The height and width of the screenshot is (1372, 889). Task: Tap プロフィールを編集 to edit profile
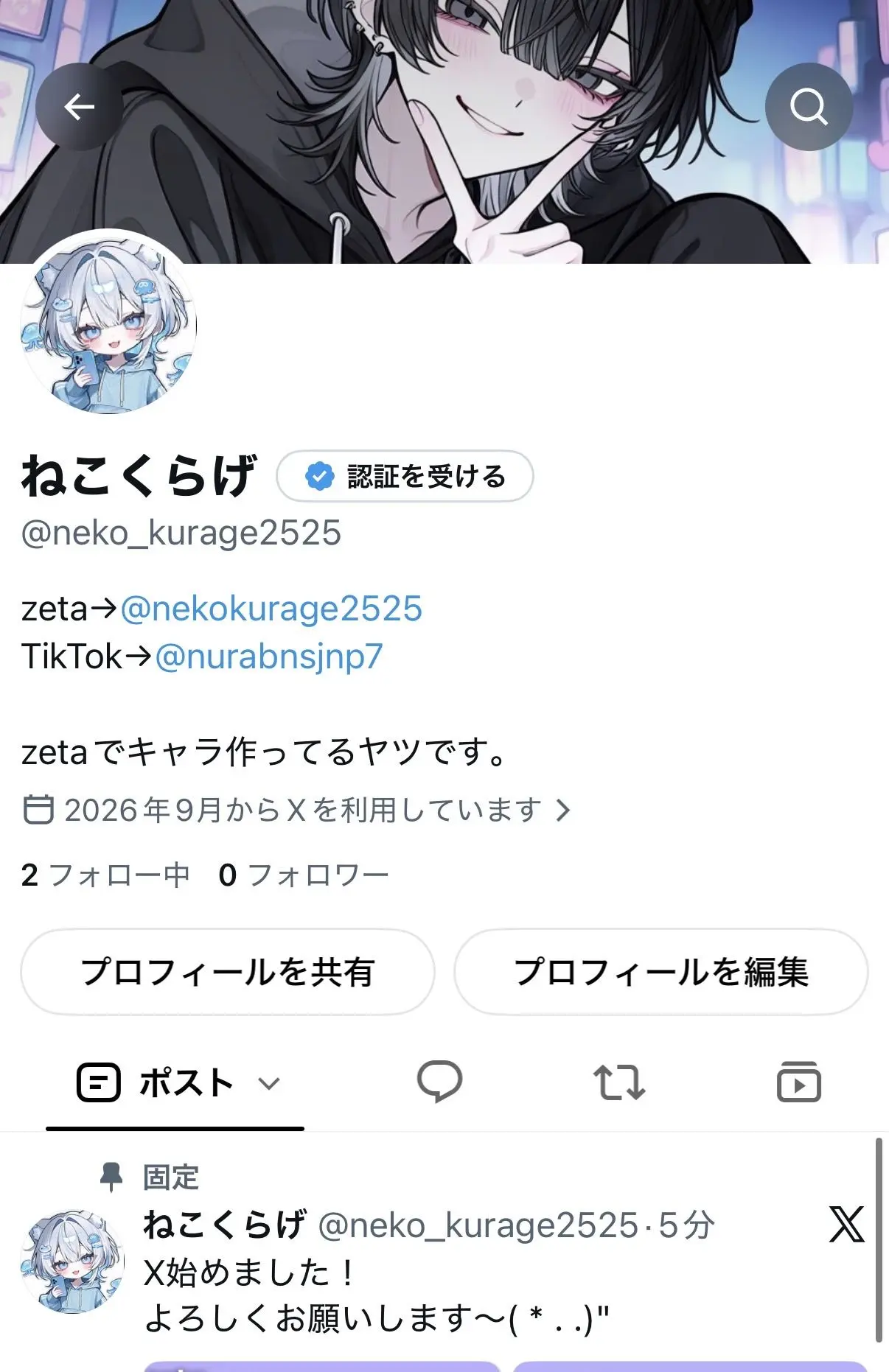point(661,972)
